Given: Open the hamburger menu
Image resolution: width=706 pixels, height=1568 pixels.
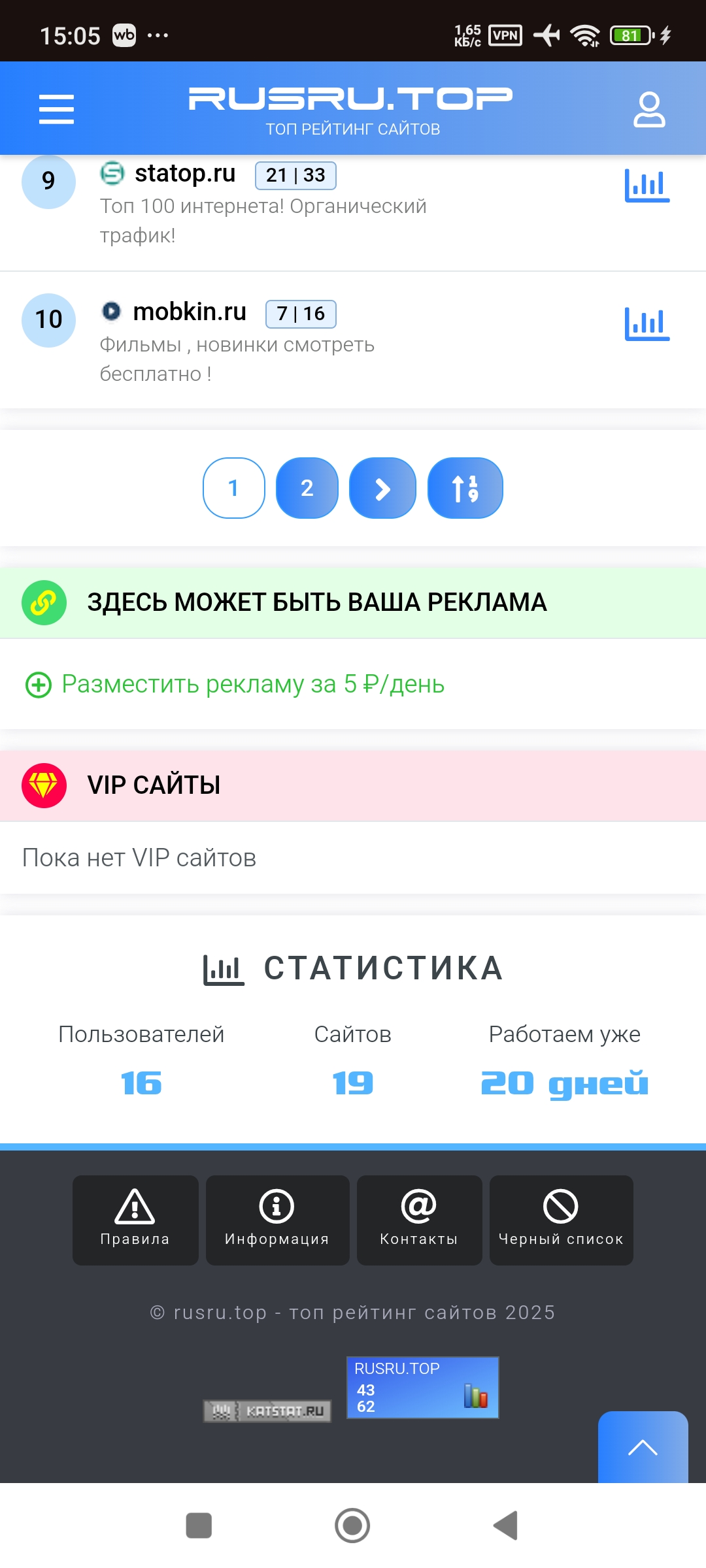Looking at the screenshot, I should [56, 108].
